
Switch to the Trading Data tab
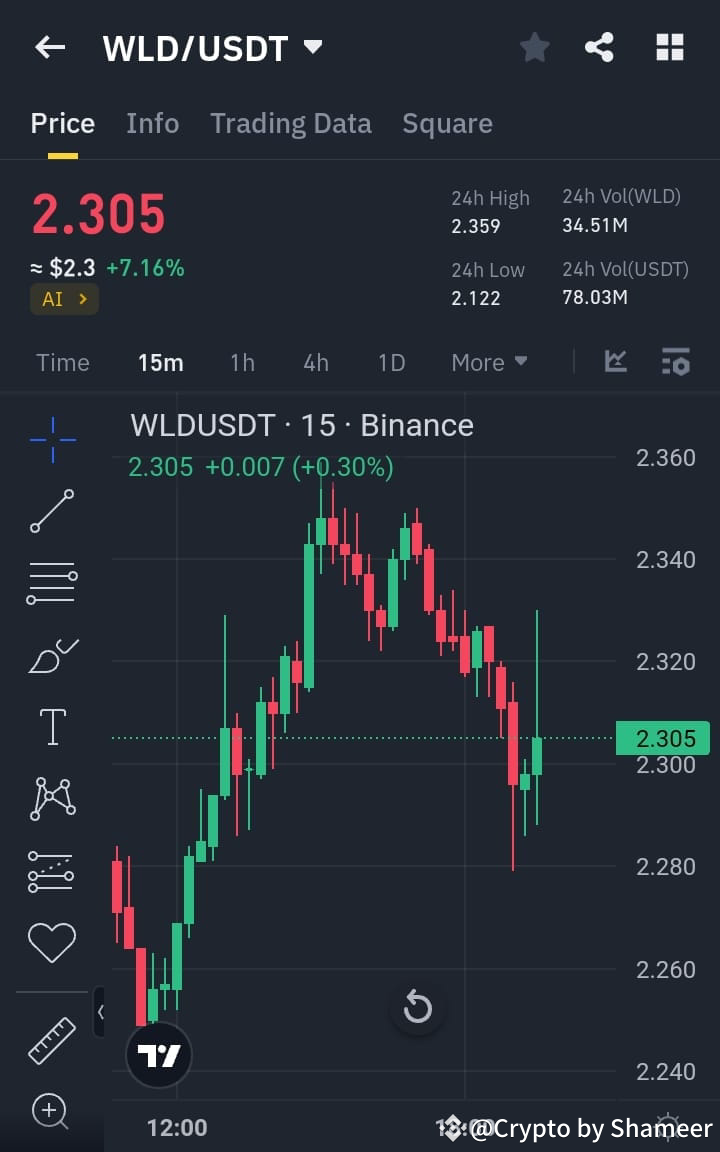[291, 123]
